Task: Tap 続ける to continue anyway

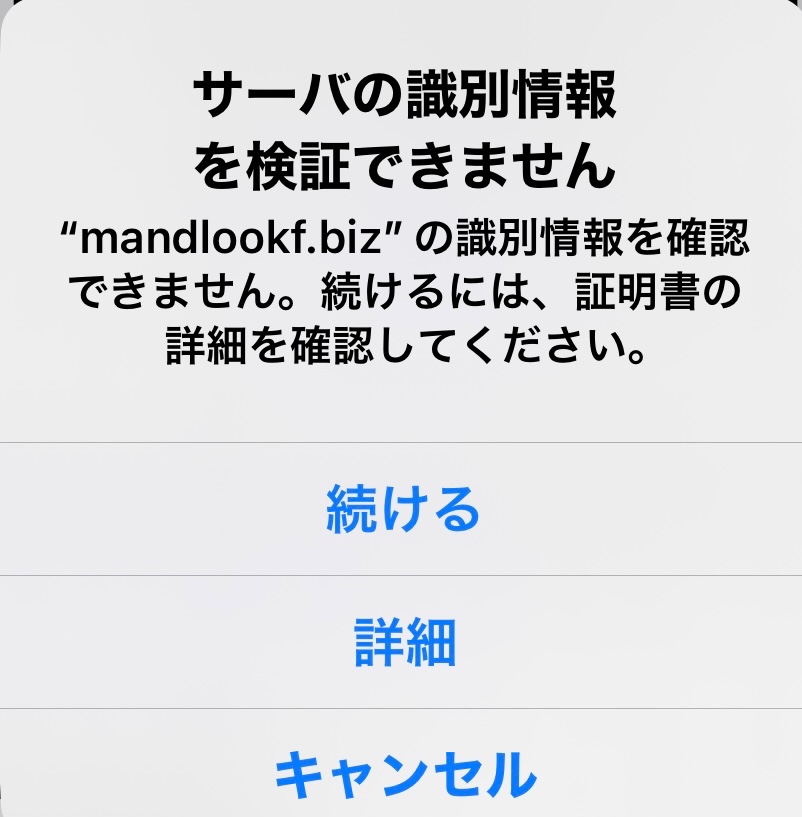Action: click(x=403, y=510)
